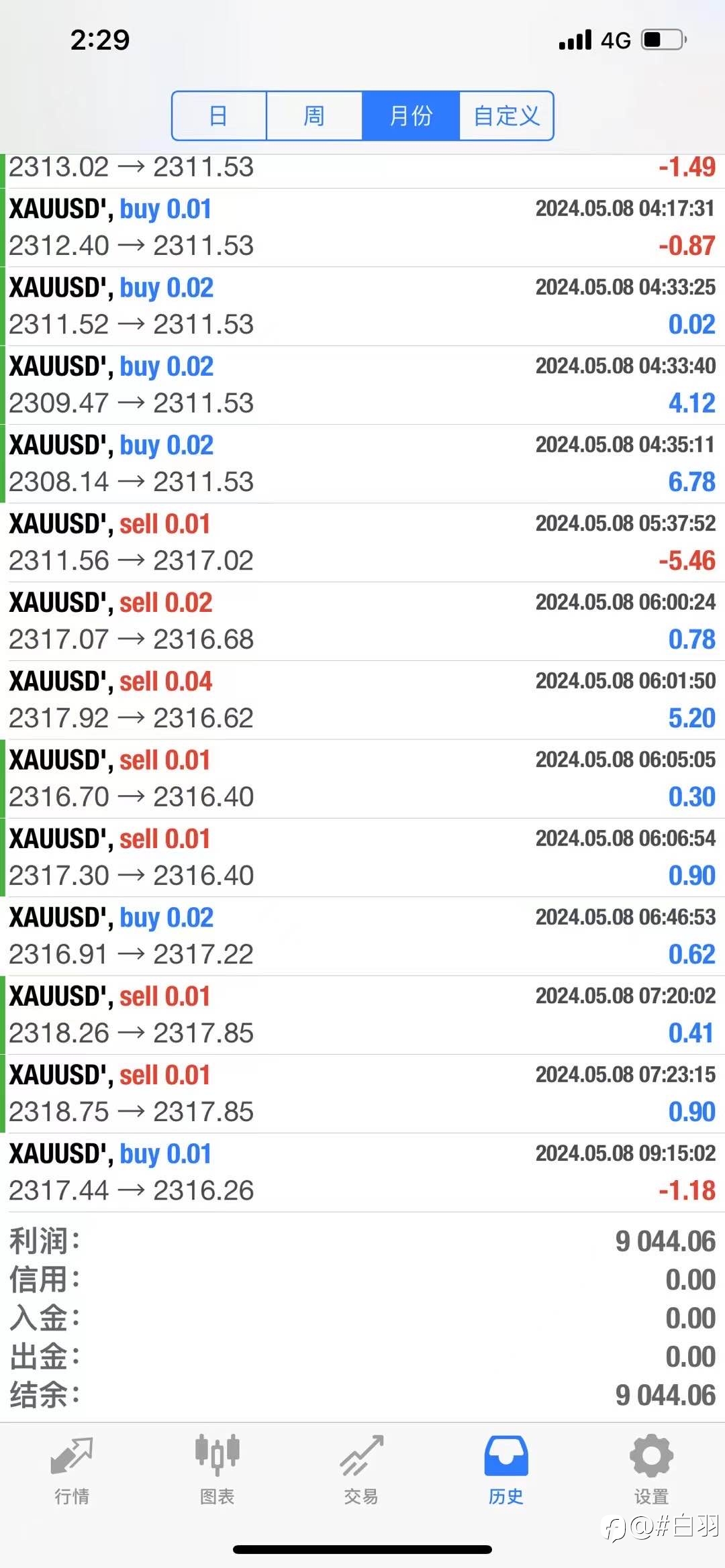The height and width of the screenshot is (1568, 725).
Task: Open the 设置 settings tab
Action: point(651,1471)
